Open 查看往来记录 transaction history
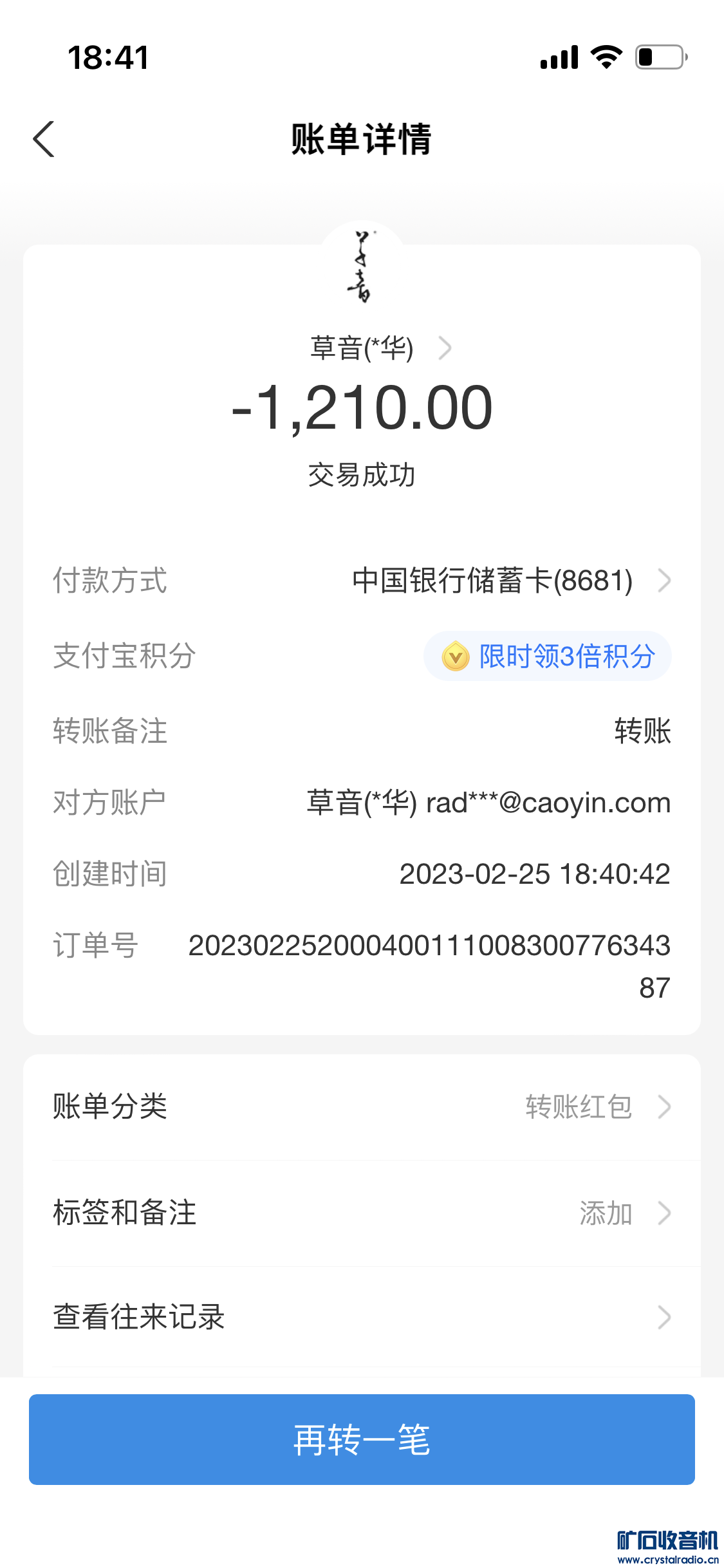The image size is (724, 1568). (x=362, y=1317)
